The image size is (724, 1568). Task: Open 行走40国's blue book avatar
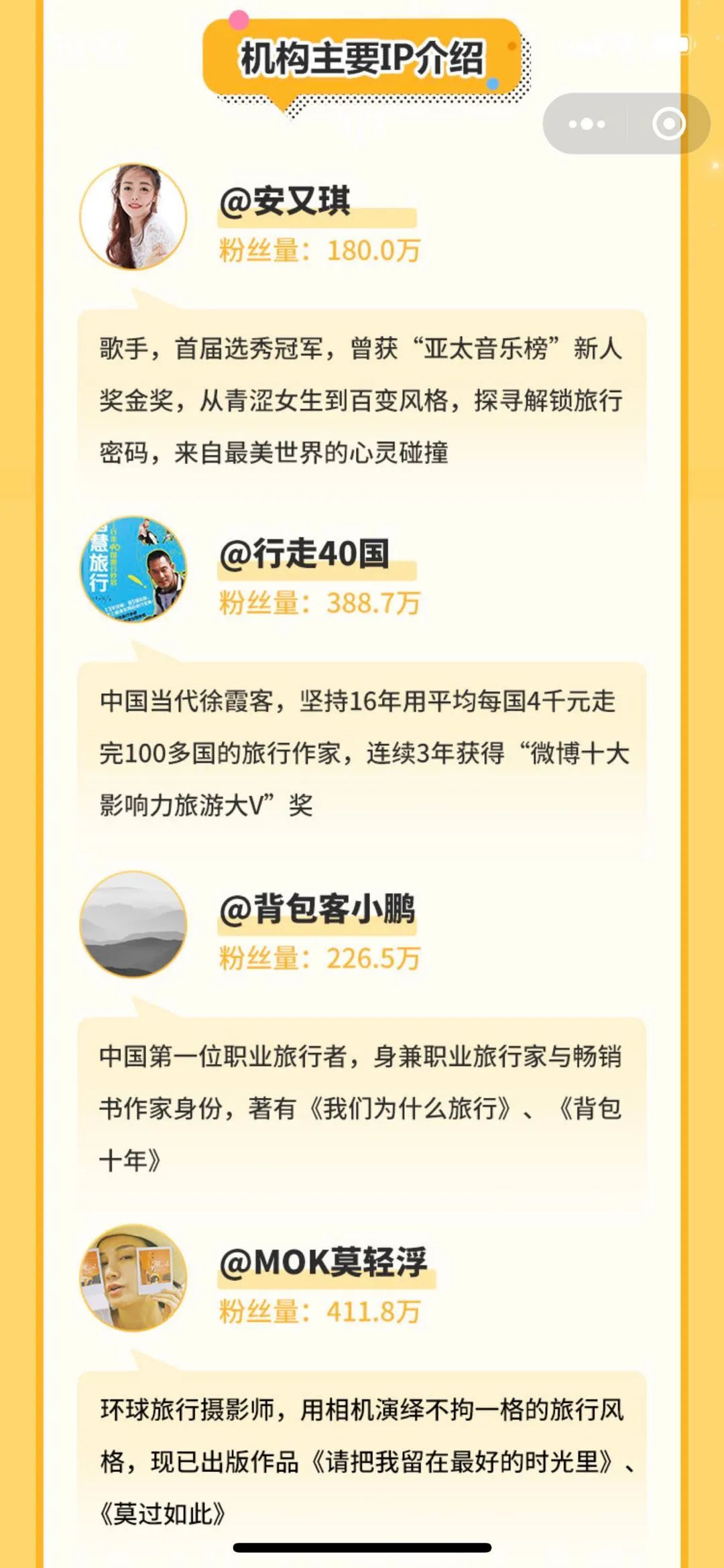click(x=134, y=573)
